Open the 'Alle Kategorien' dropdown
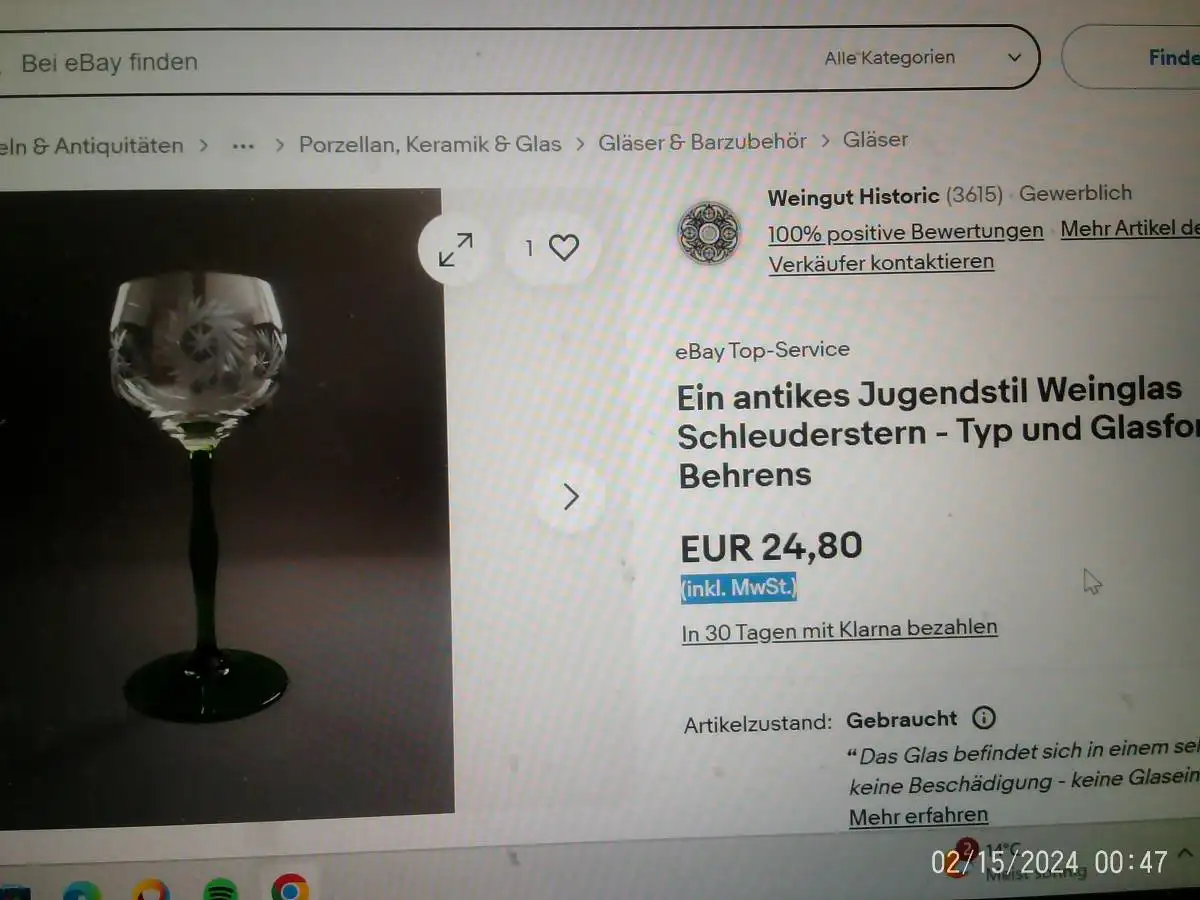This screenshot has width=1200, height=900. pyautogui.click(x=922, y=58)
